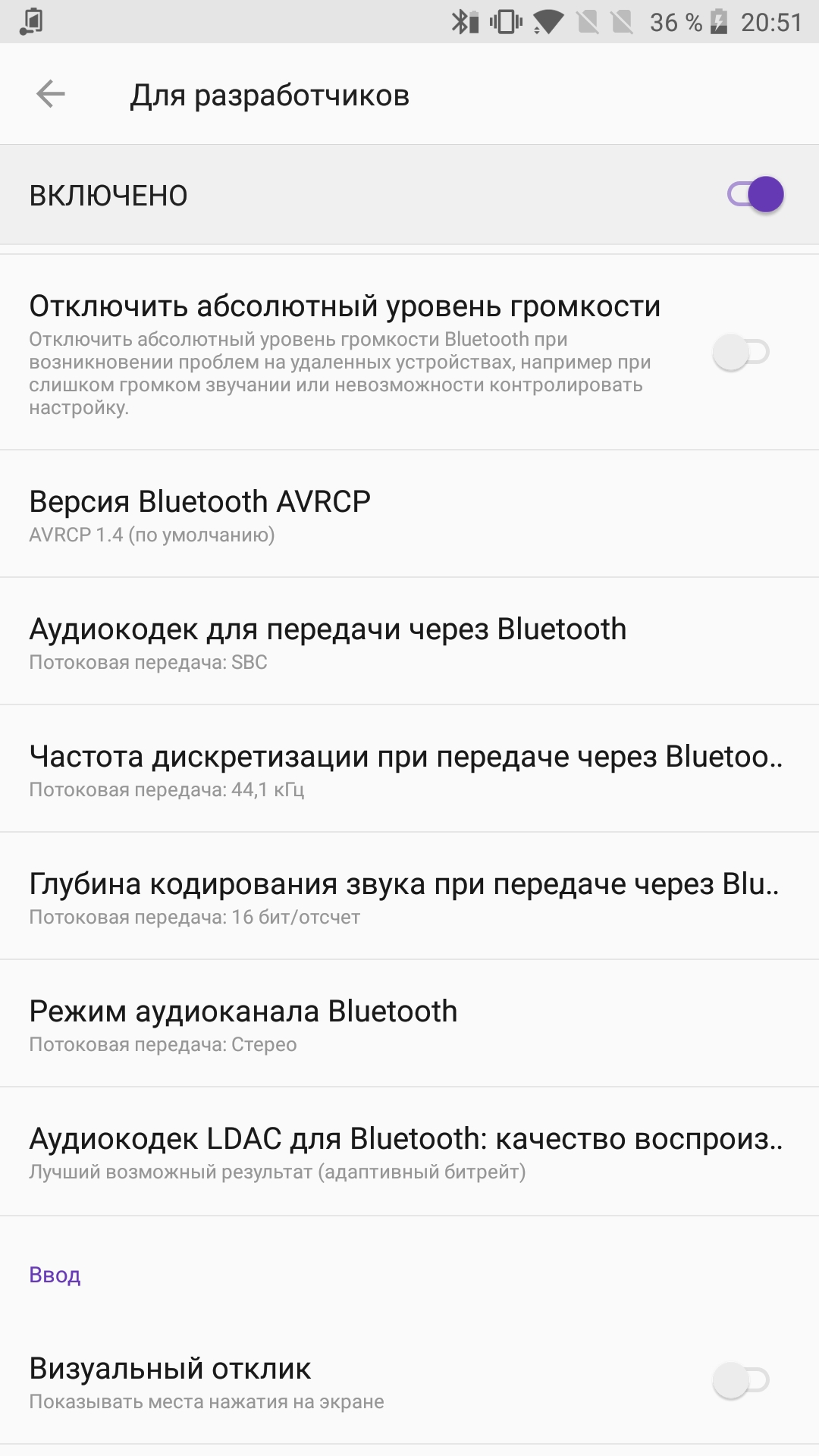The width and height of the screenshot is (819, 1456).
Task: Open Версия Bluetooth AVRCP setting
Action: pyautogui.click(x=409, y=514)
